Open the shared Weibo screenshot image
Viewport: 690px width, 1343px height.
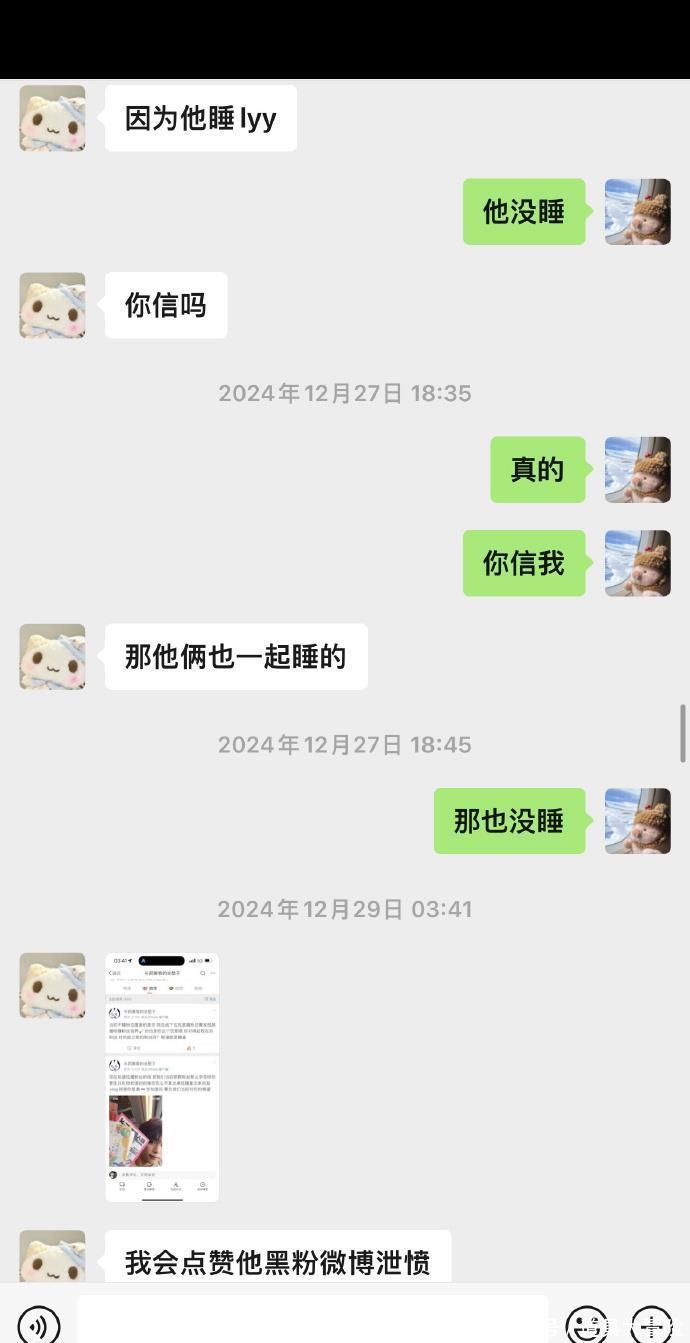pos(162,1076)
